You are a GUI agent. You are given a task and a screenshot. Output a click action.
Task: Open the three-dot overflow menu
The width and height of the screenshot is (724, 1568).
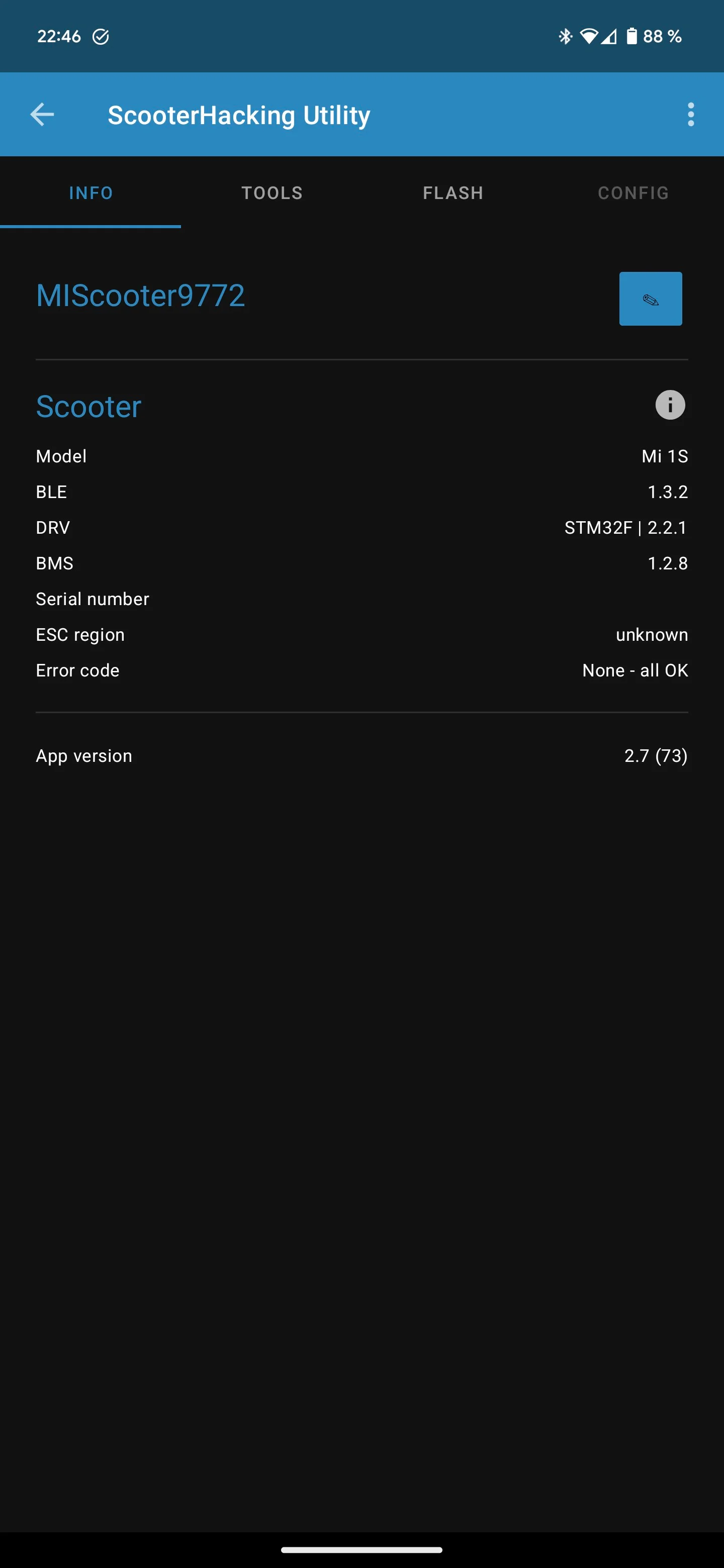pyautogui.click(x=690, y=115)
